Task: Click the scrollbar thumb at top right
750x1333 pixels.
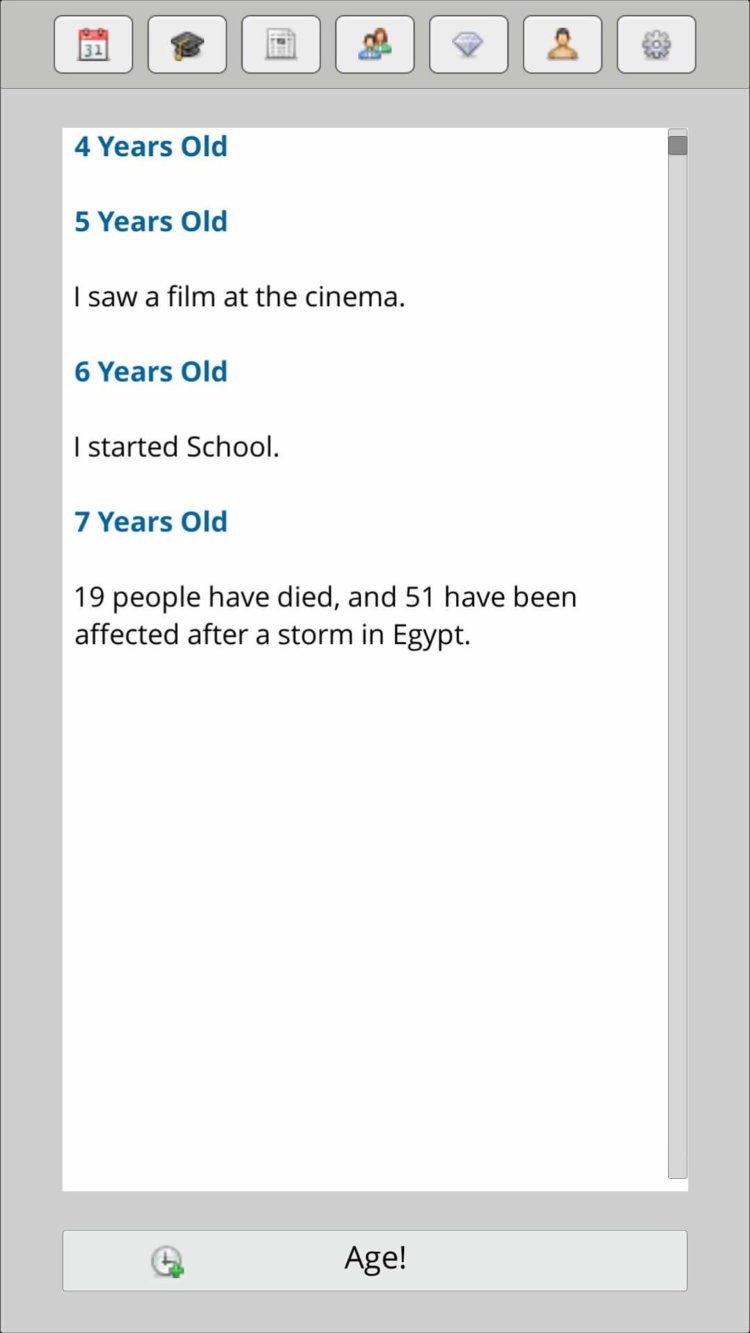Action: pos(679,145)
